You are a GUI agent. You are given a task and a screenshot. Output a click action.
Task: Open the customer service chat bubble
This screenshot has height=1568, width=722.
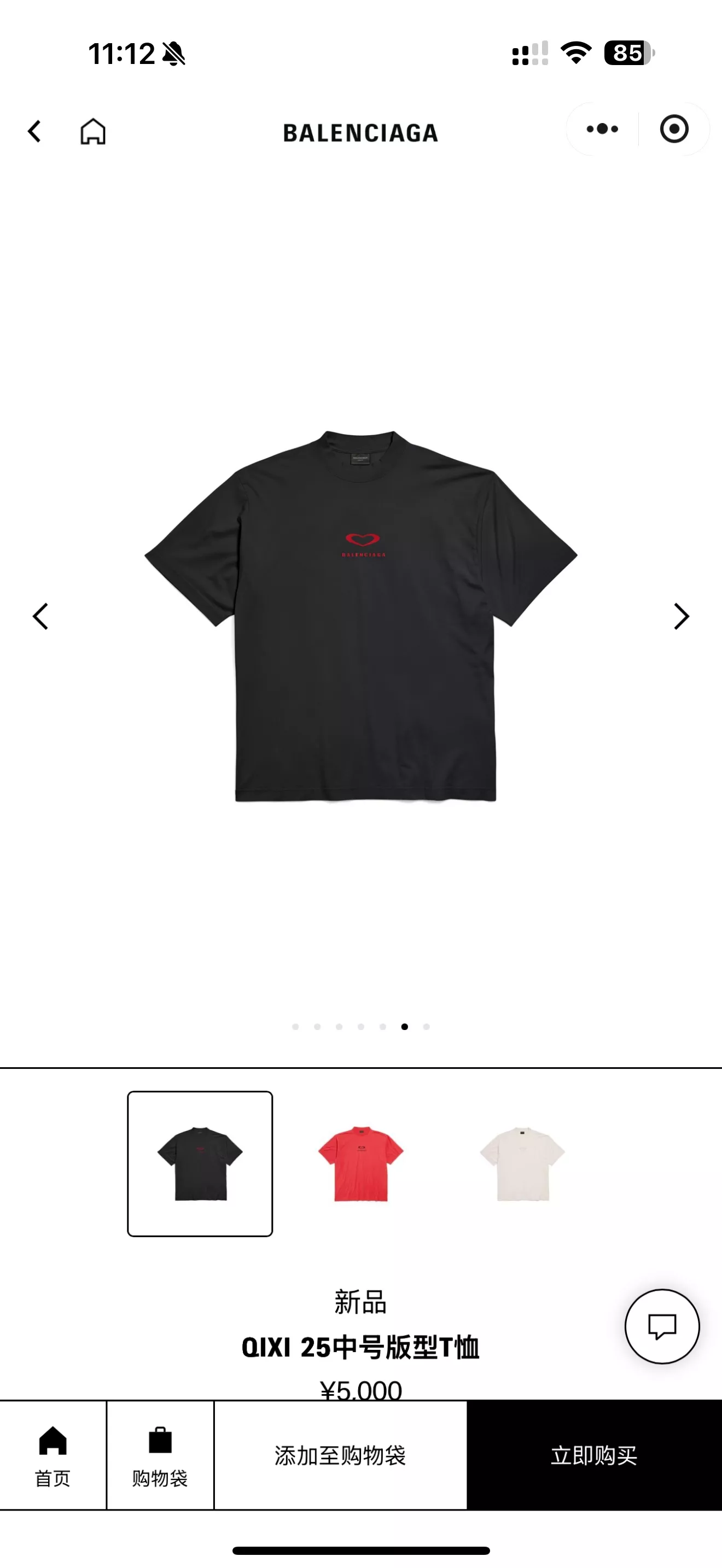pos(662,1326)
